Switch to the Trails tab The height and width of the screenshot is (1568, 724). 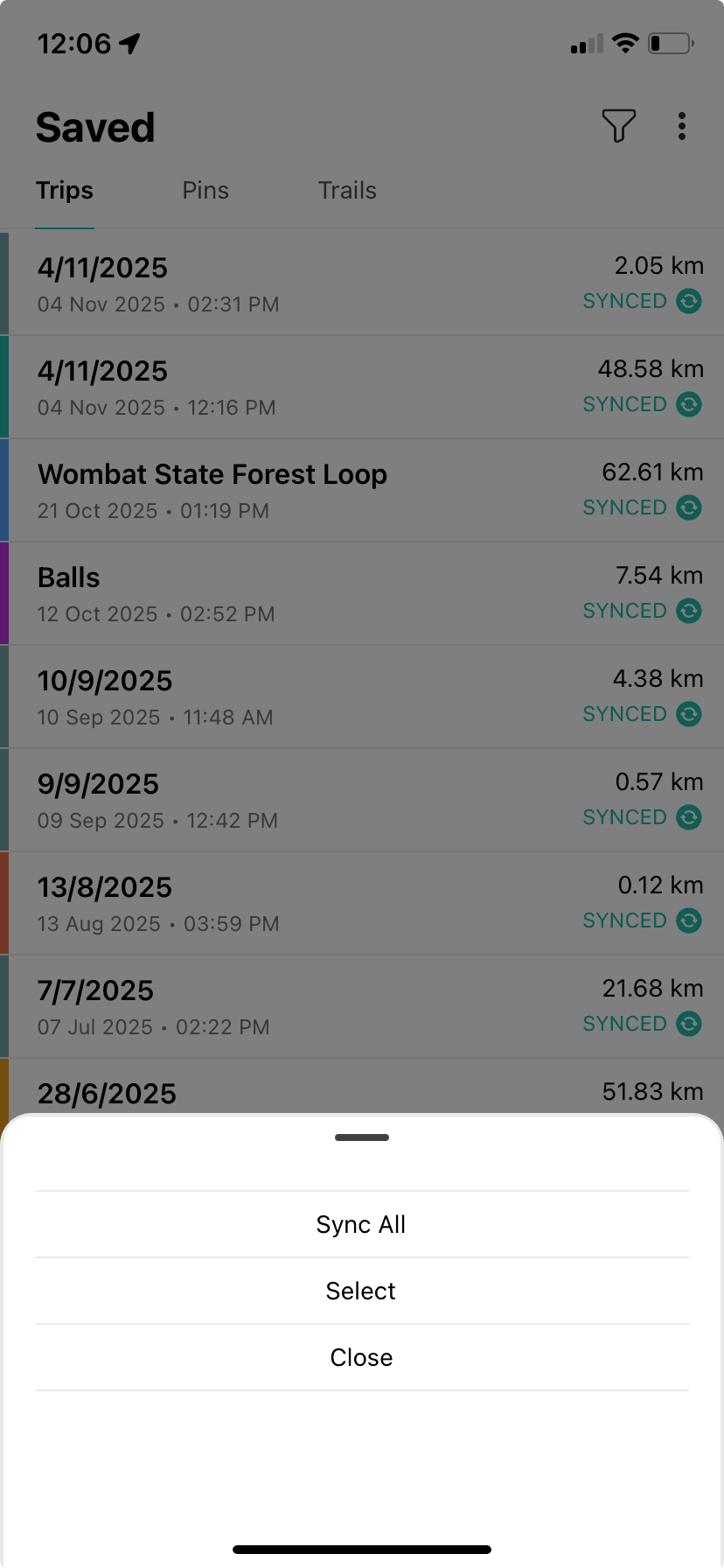(347, 190)
